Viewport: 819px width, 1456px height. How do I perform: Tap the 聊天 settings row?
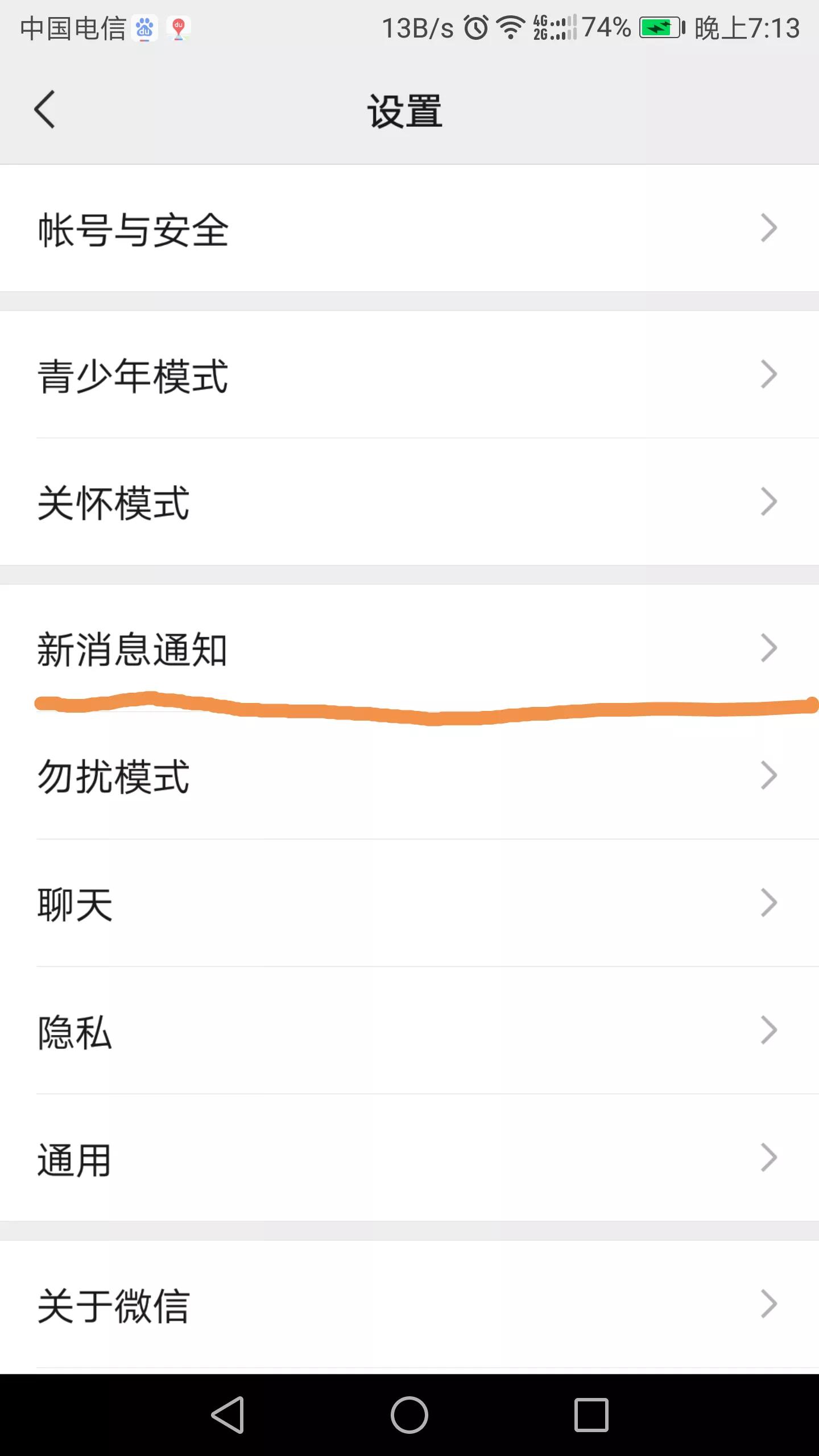(x=409, y=904)
